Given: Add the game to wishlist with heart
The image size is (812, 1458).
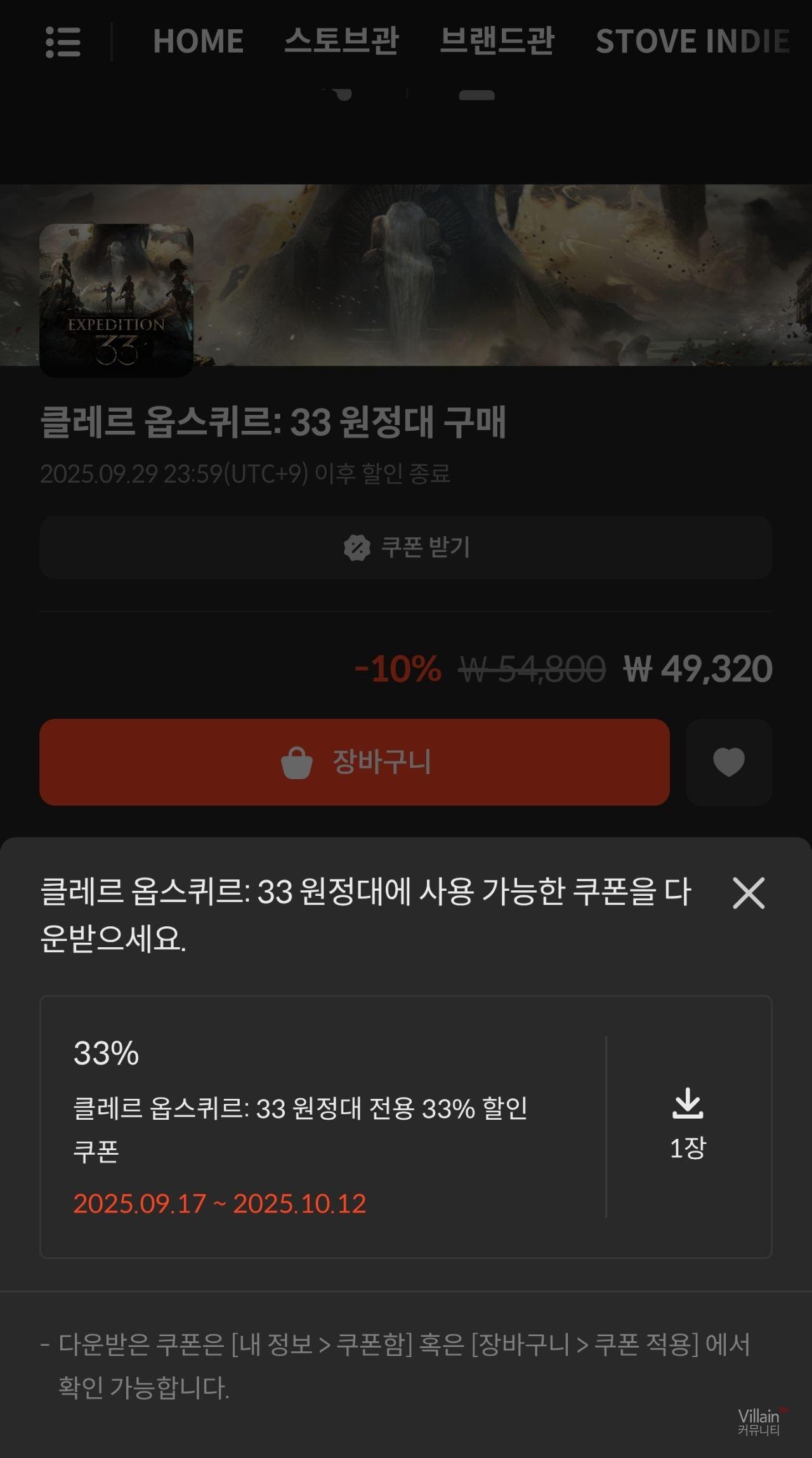Looking at the screenshot, I should 728,762.
